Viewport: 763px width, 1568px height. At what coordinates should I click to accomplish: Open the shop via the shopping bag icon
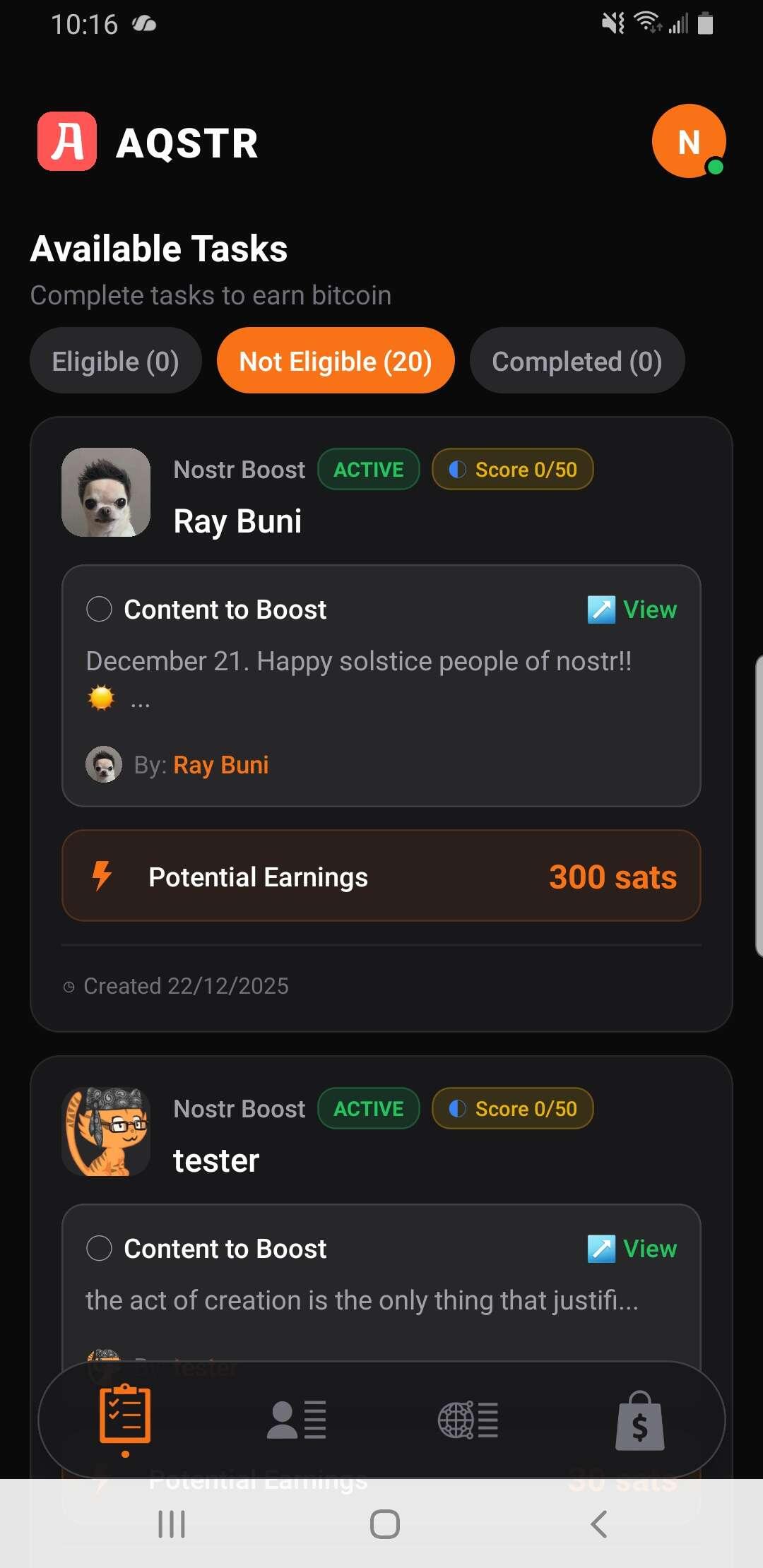click(639, 1420)
